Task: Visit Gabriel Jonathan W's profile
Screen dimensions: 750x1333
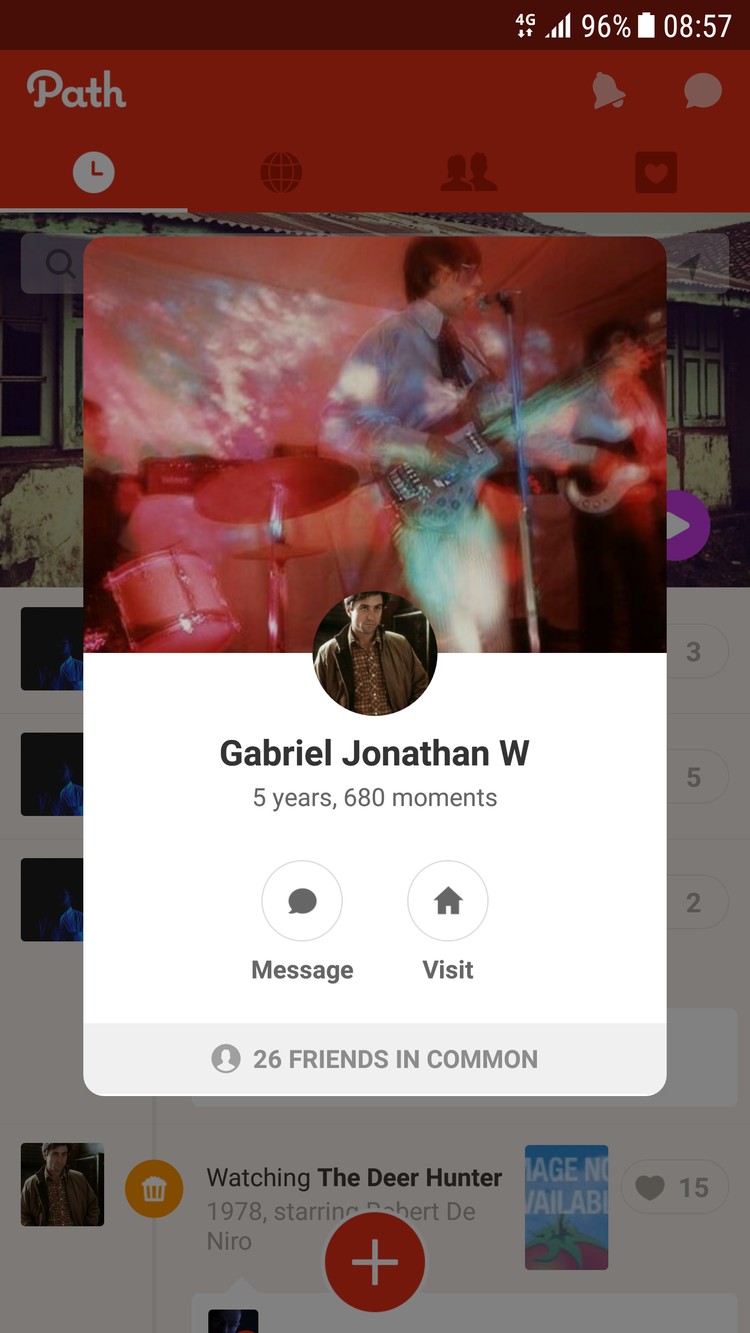Action: pyautogui.click(x=448, y=902)
